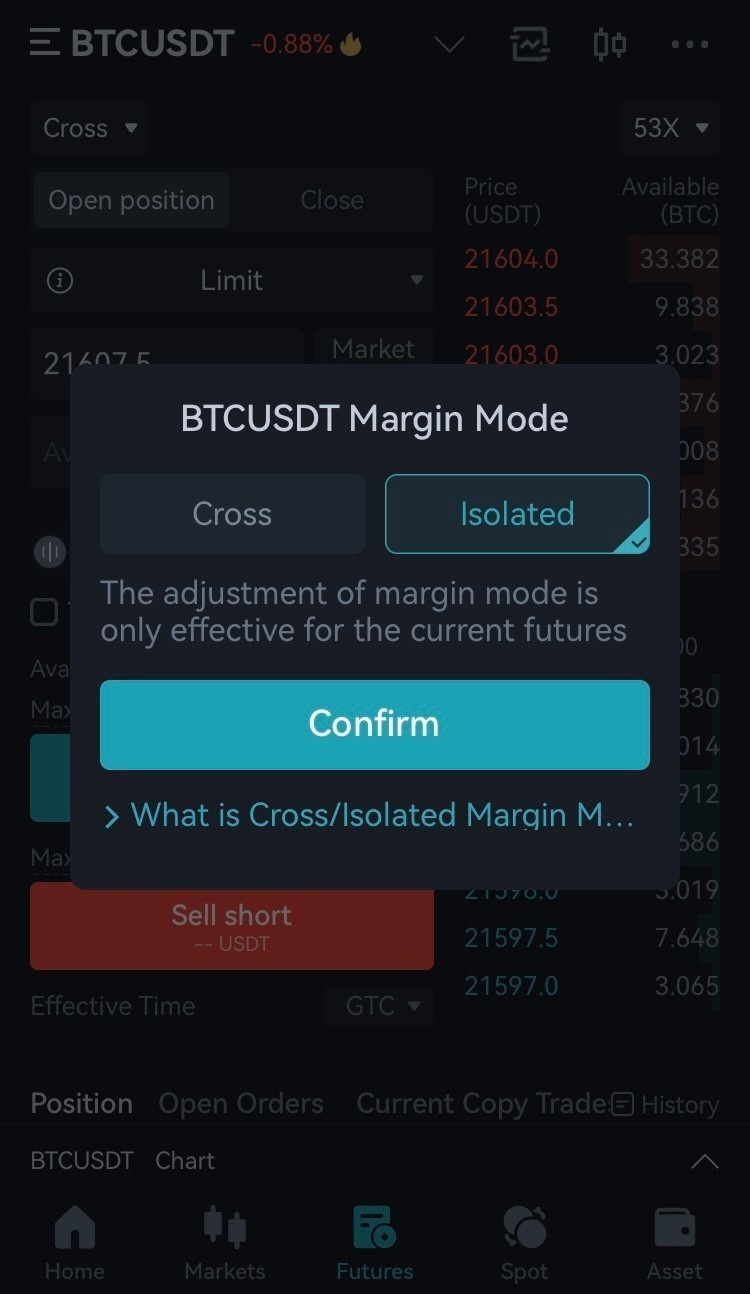Switch to Open Orders tab
The height and width of the screenshot is (1294, 750).
[x=241, y=1103]
